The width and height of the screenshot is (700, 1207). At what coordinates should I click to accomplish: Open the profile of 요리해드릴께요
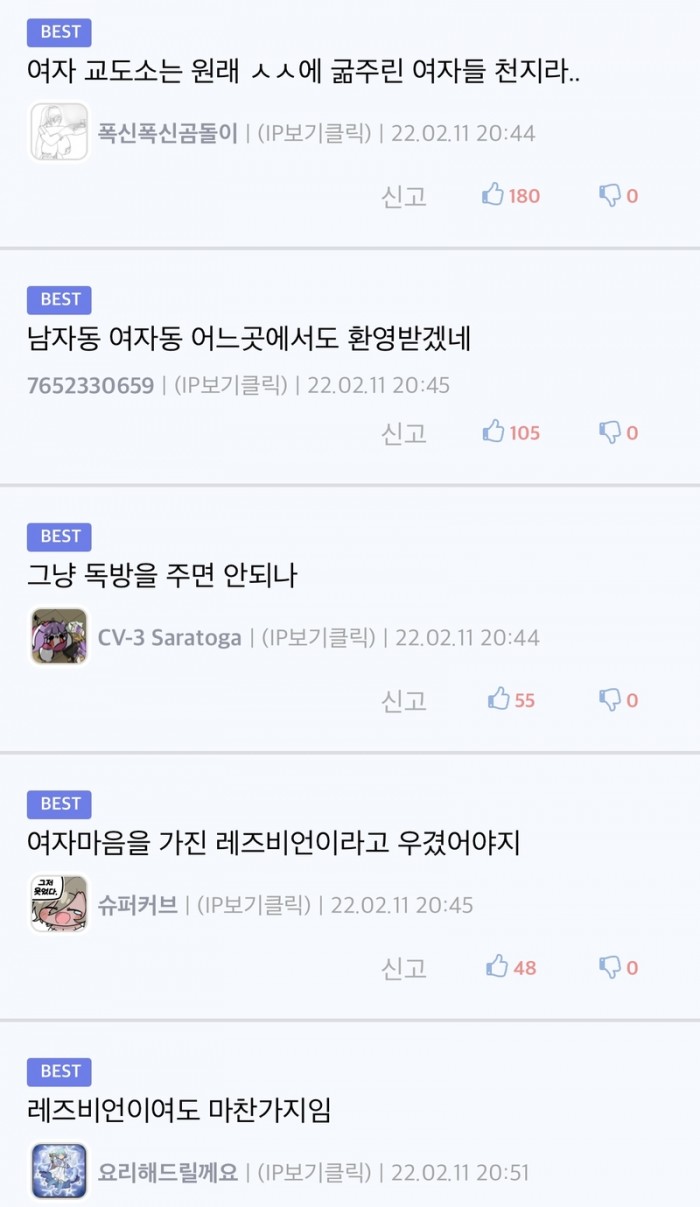tap(59, 1171)
